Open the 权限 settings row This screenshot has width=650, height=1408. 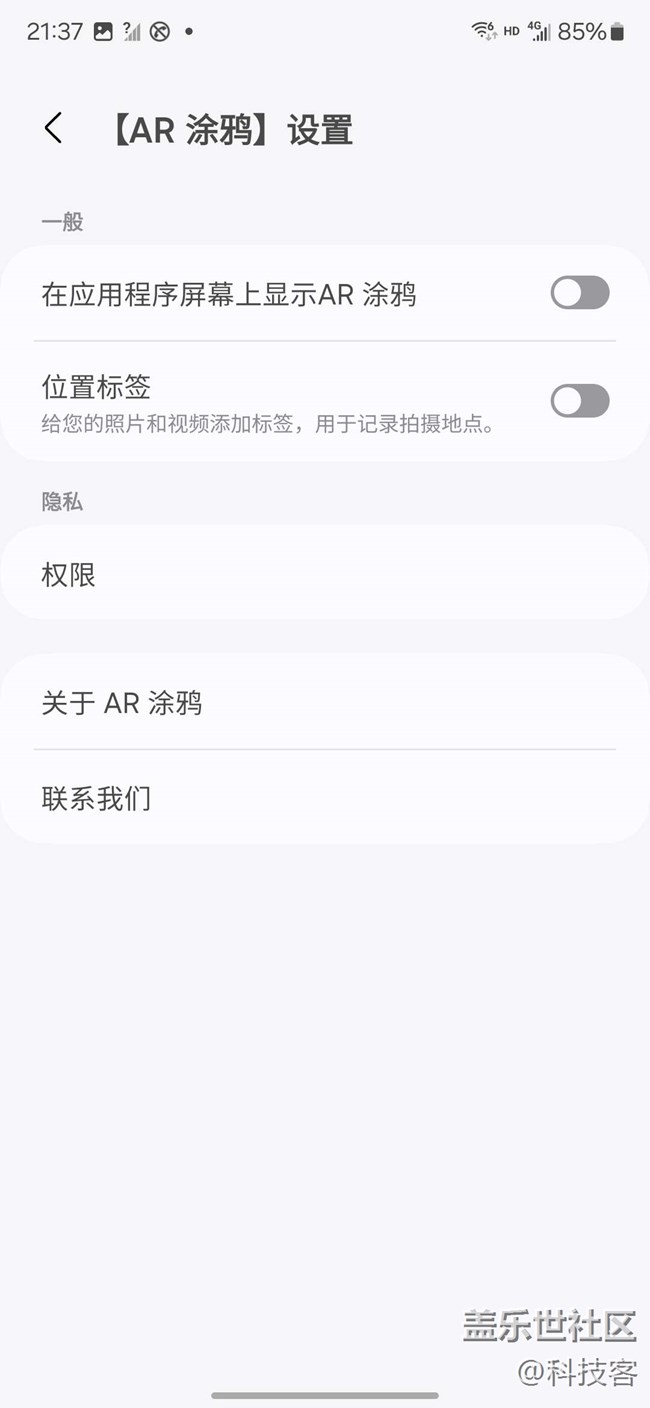tap(325, 574)
